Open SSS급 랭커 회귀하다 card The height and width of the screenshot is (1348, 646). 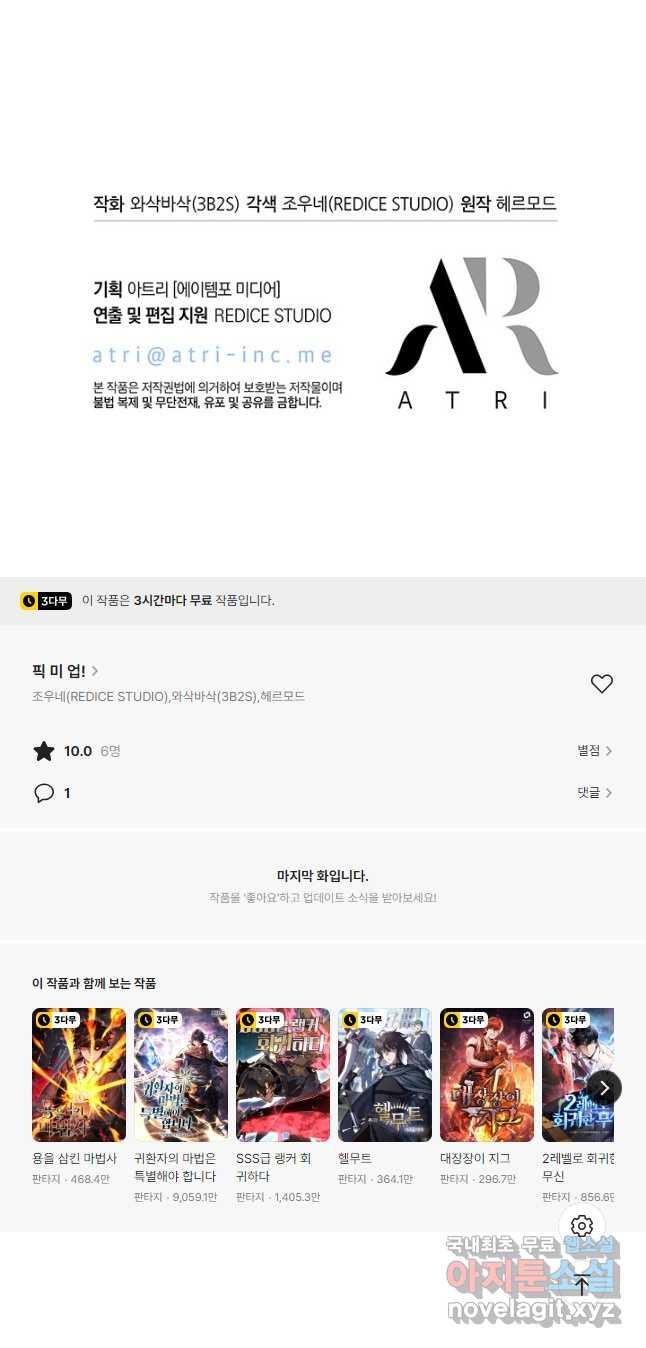click(283, 1075)
